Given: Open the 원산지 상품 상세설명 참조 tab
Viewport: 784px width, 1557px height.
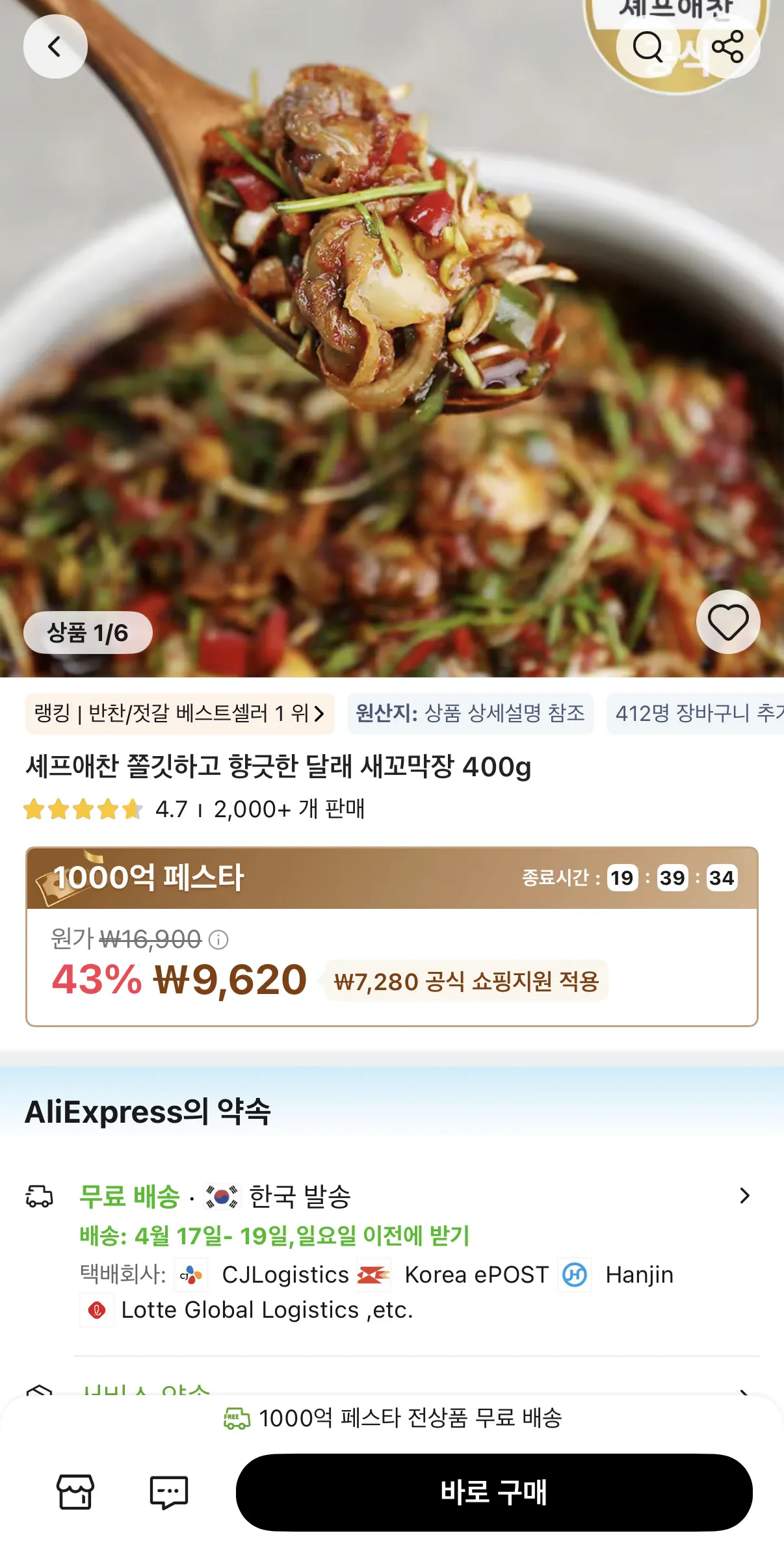Looking at the screenshot, I should [467, 714].
